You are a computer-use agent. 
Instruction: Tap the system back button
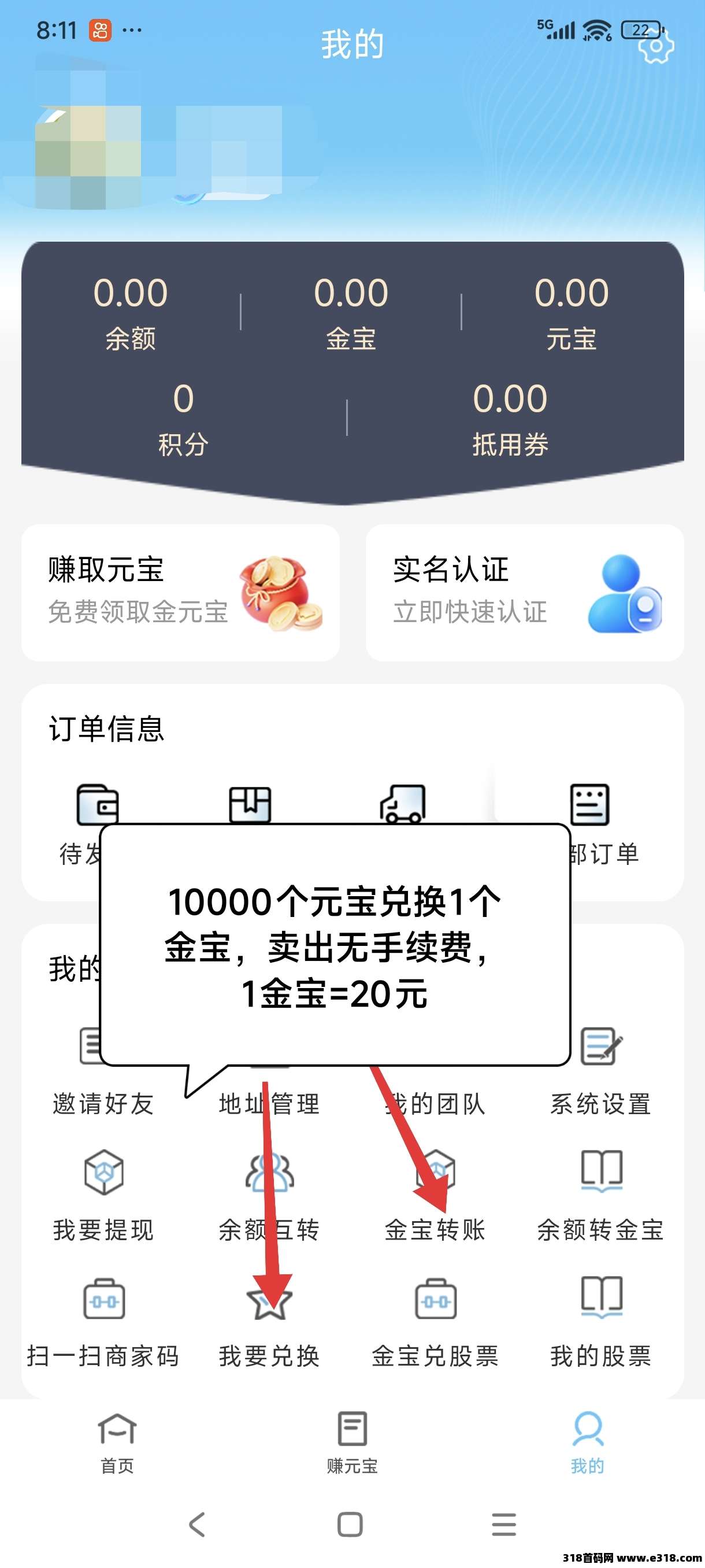click(x=196, y=1524)
